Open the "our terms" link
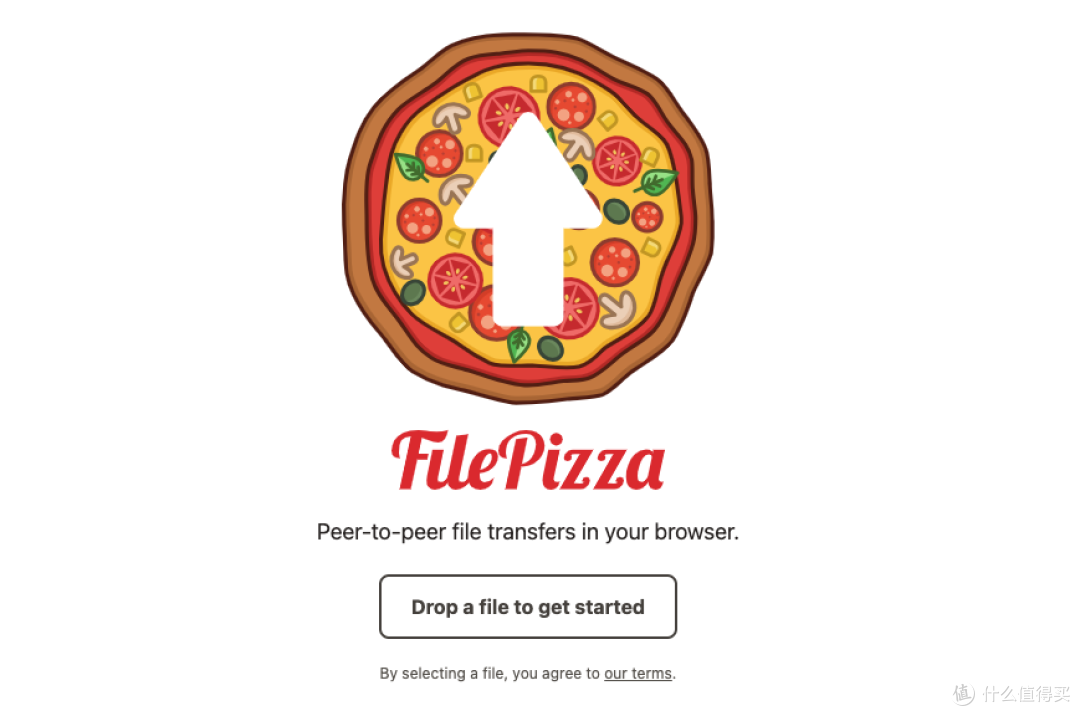The image size is (1080, 716). click(x=638, y=674)
